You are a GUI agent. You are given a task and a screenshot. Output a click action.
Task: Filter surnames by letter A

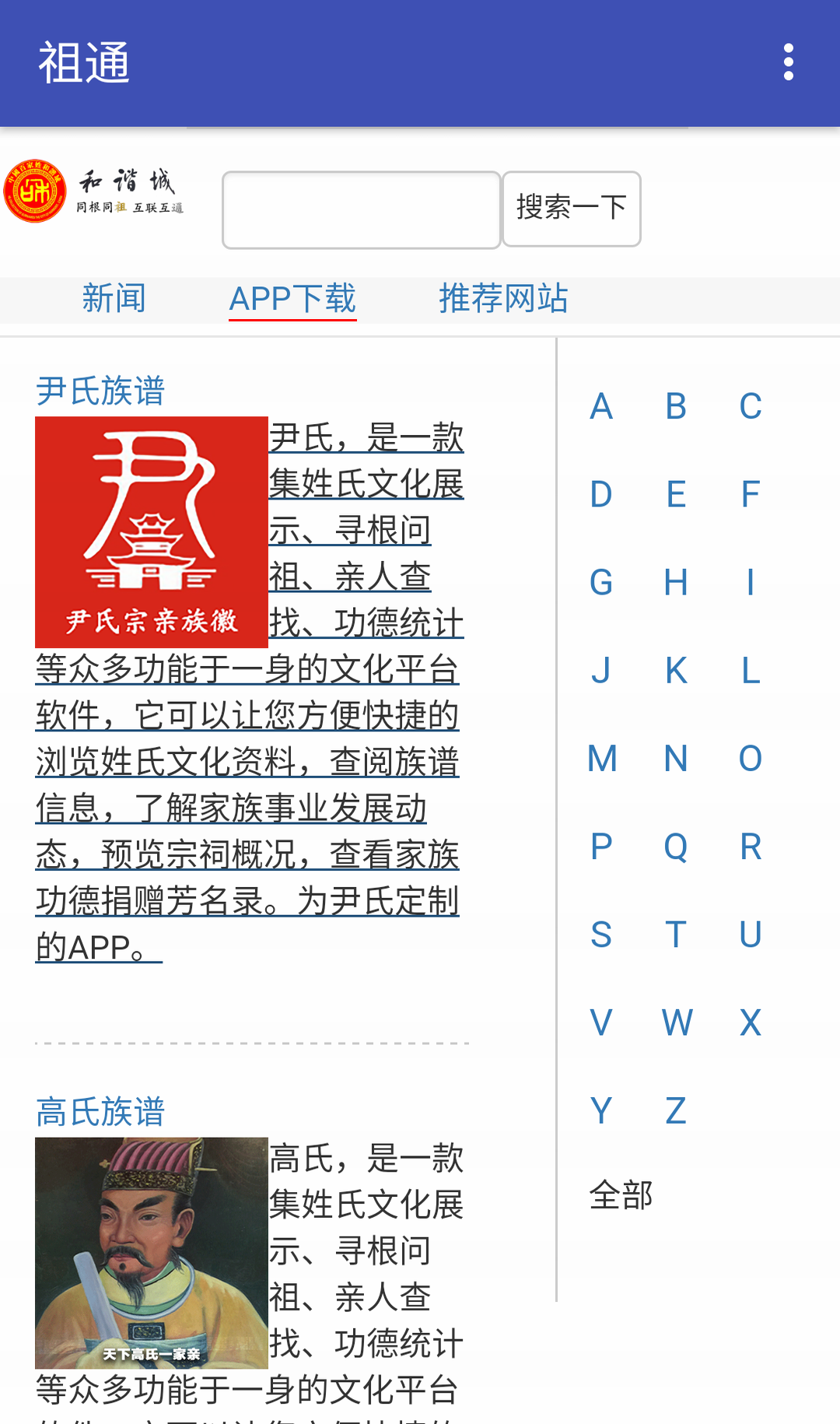tap(601, 406)
